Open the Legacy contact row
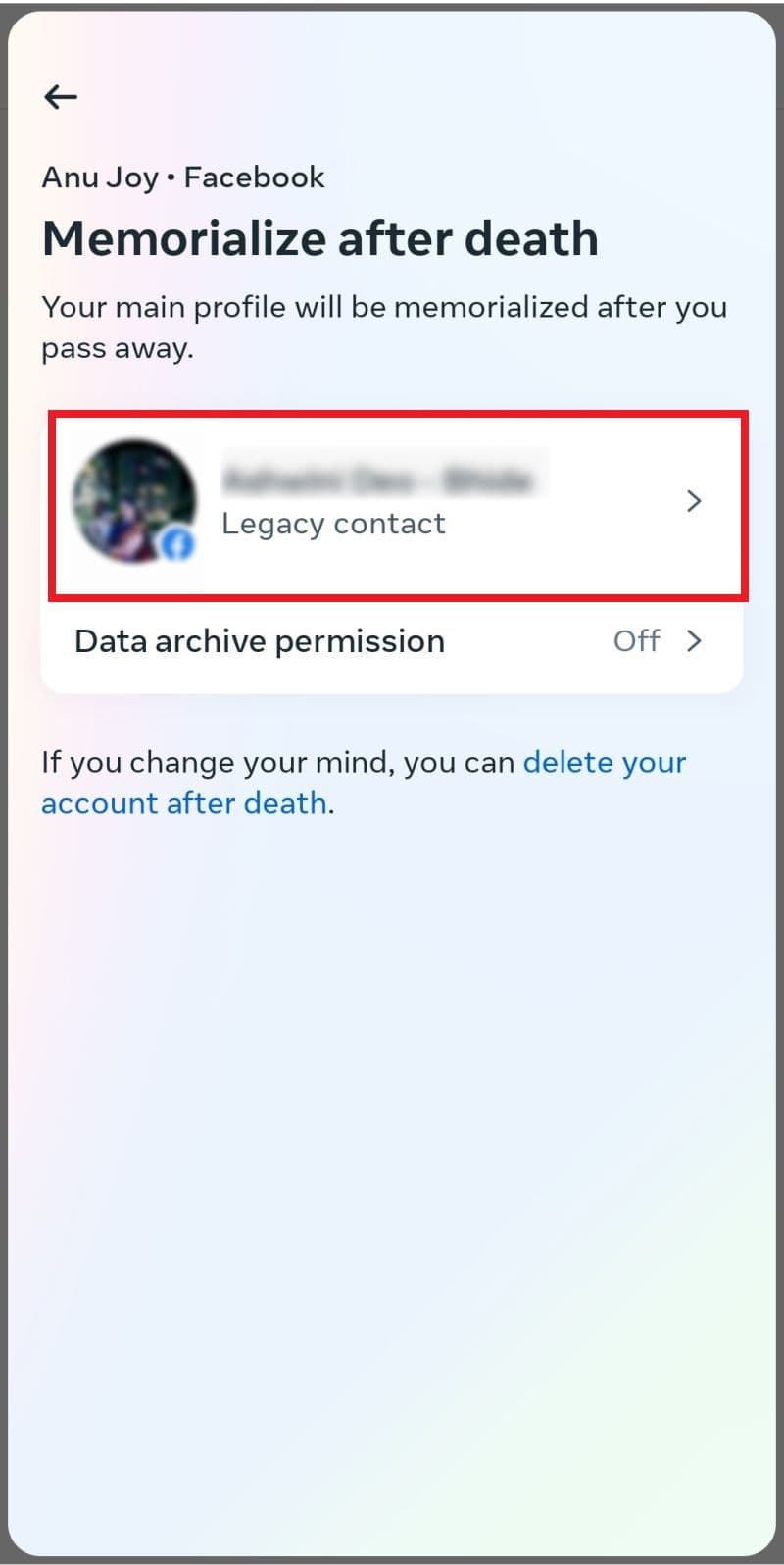The width and height of the screenshot is (784, 1565). coord(392,502)
